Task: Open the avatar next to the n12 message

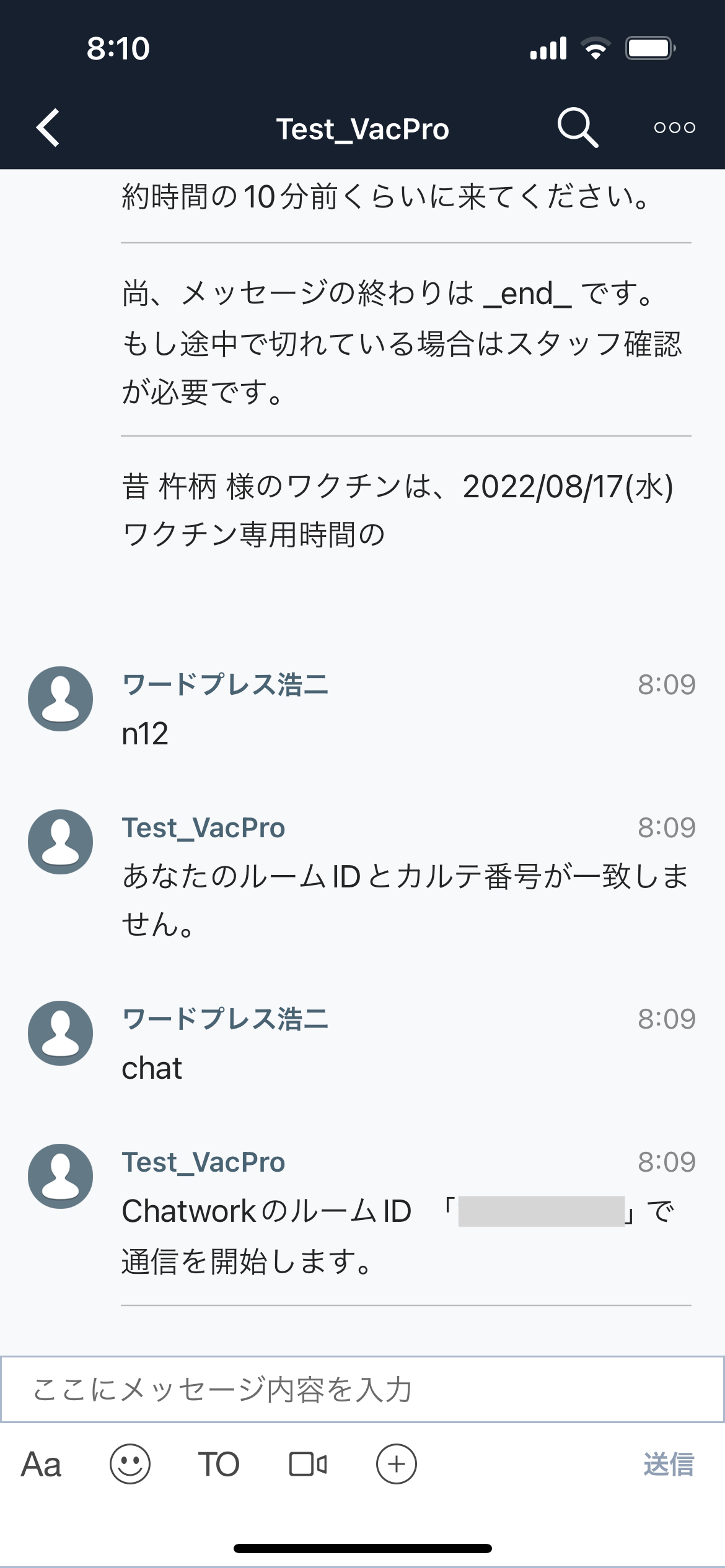Action: click(61, 699)
